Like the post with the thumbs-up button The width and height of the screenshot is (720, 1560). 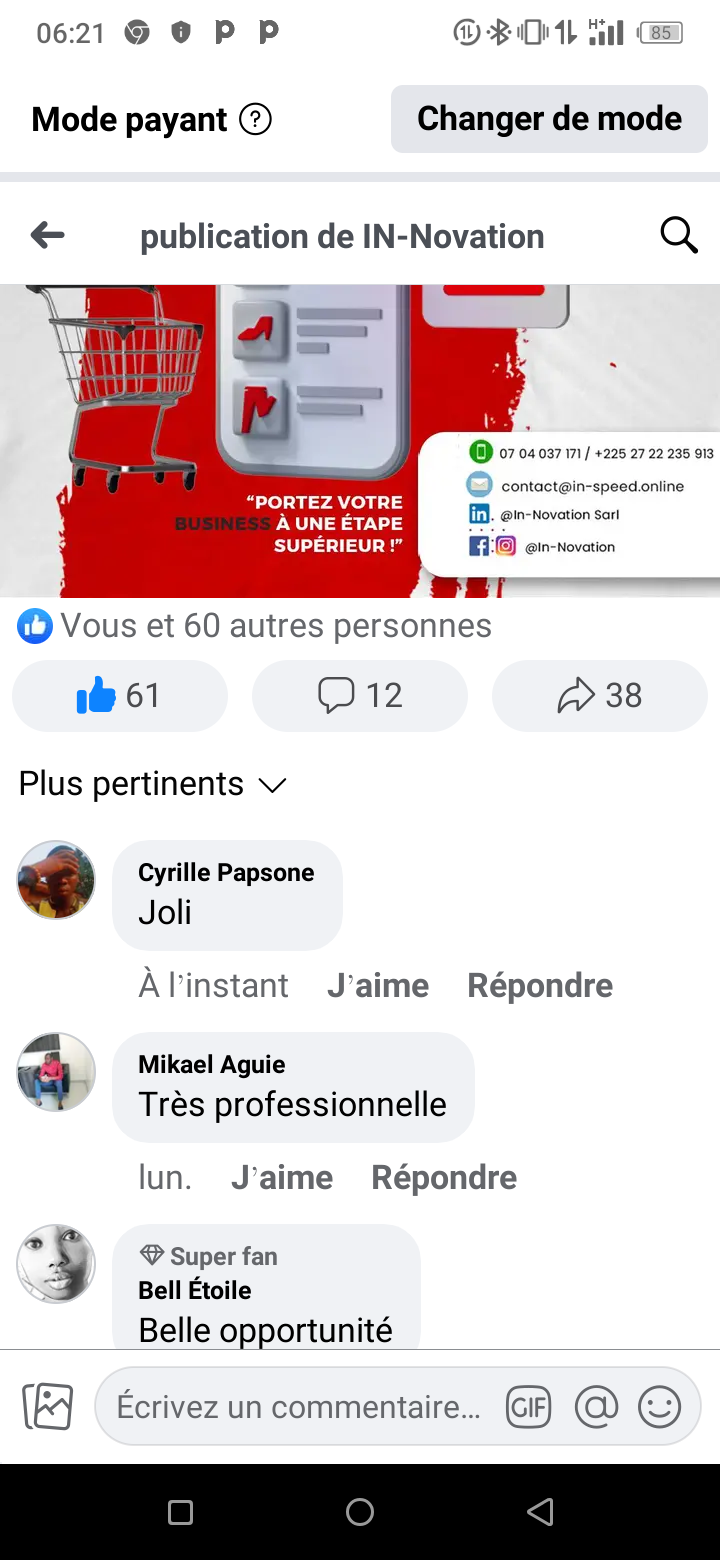click(x=119, y=695)
